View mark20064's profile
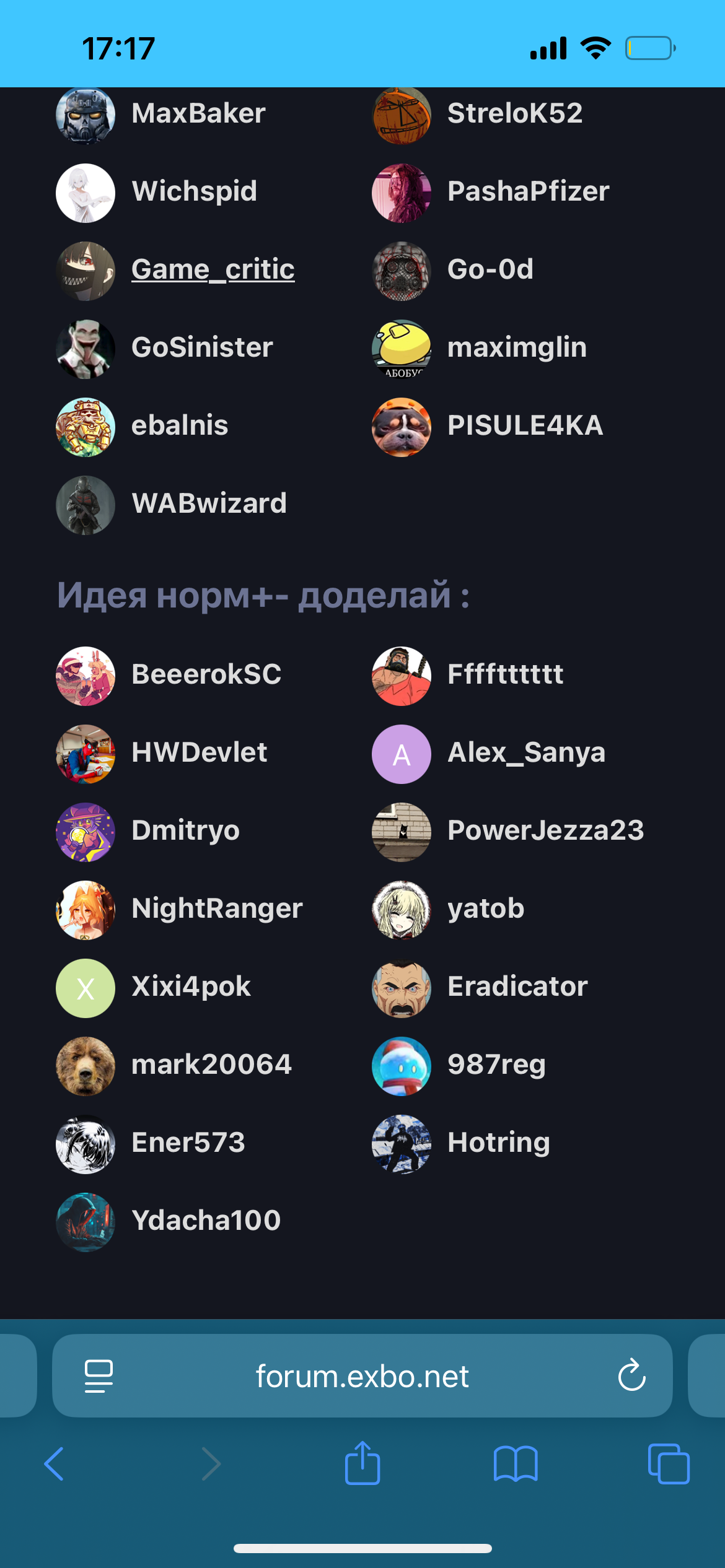 coord(211,1065)
